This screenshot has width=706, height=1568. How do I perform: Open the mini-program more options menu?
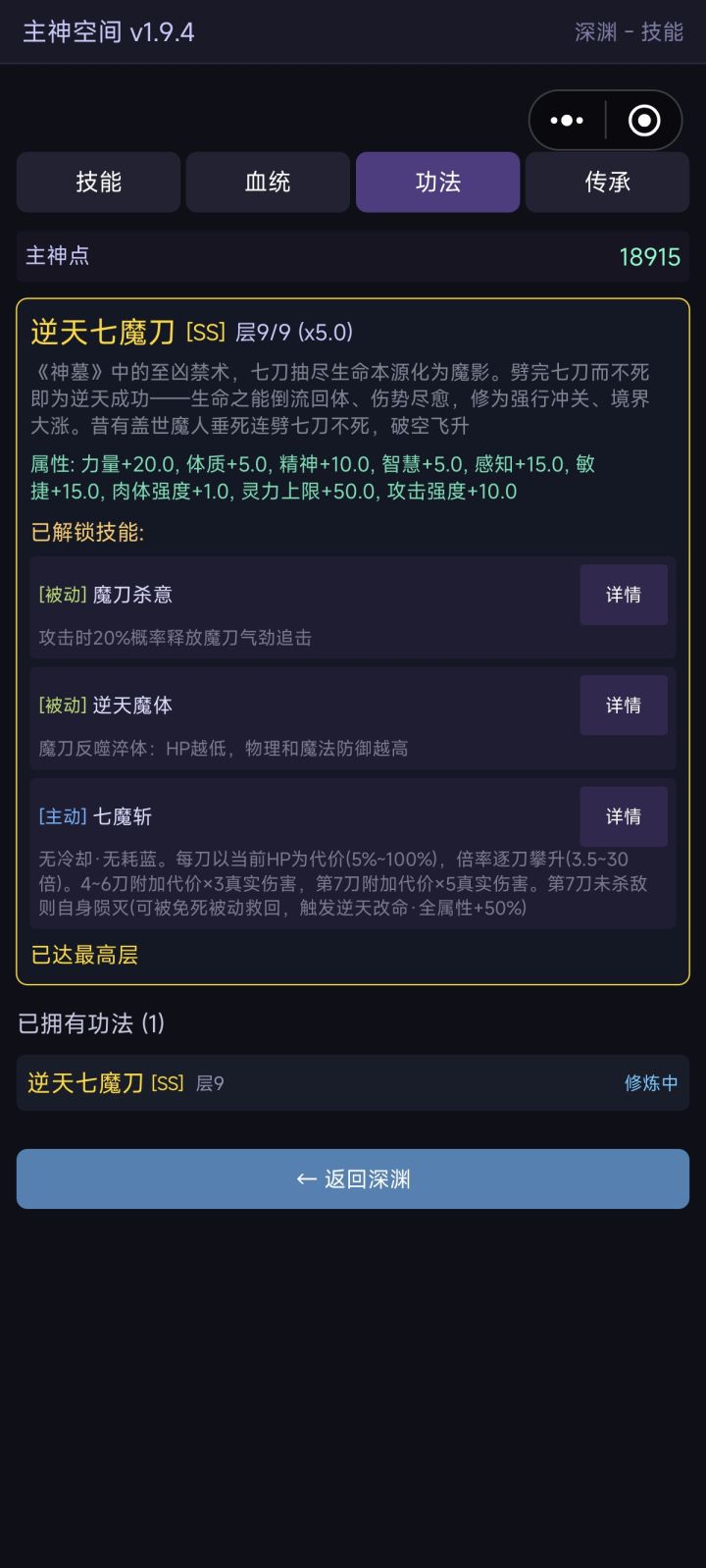(567, 120)
